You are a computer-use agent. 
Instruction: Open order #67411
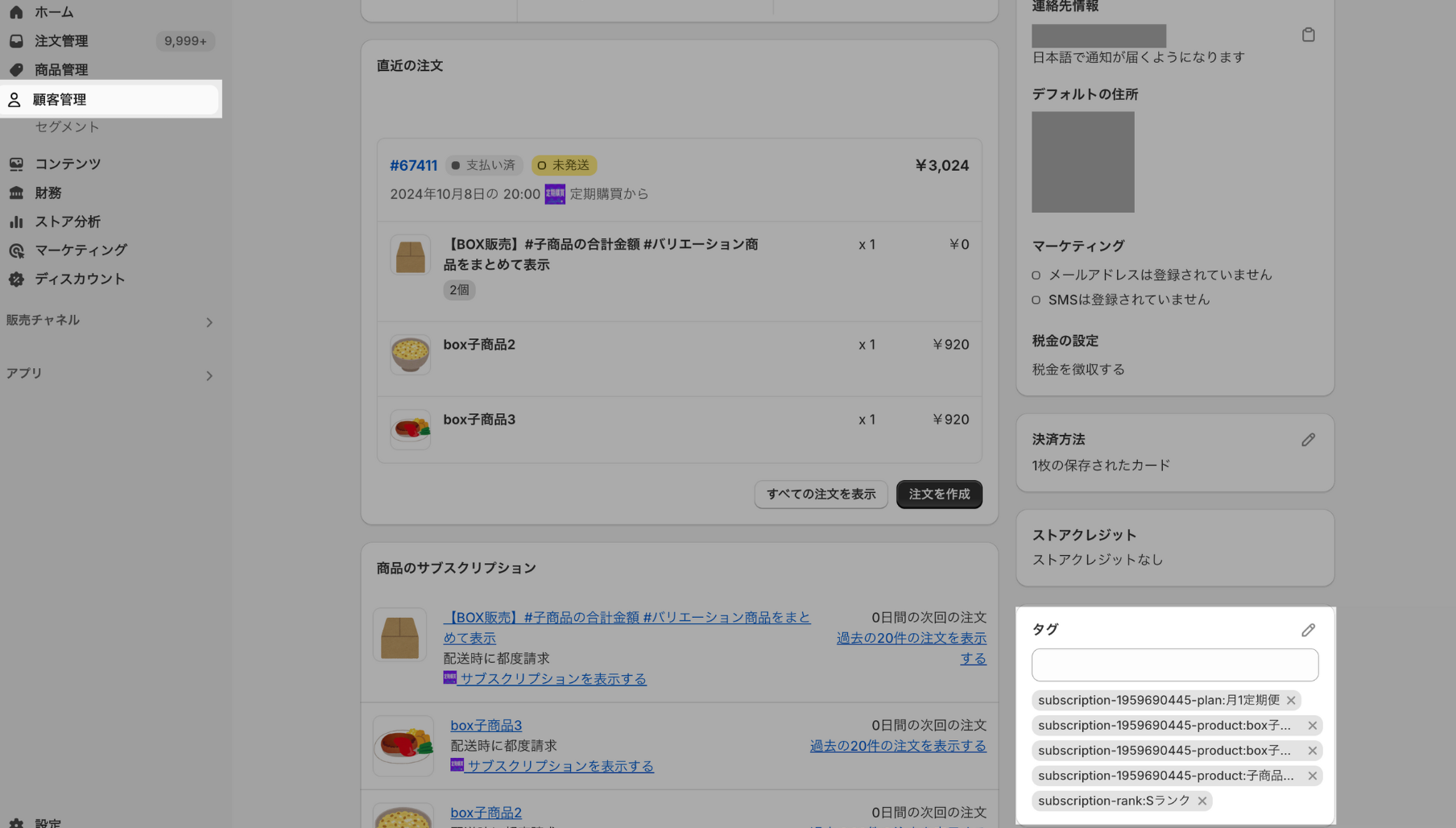click(413, 165)
